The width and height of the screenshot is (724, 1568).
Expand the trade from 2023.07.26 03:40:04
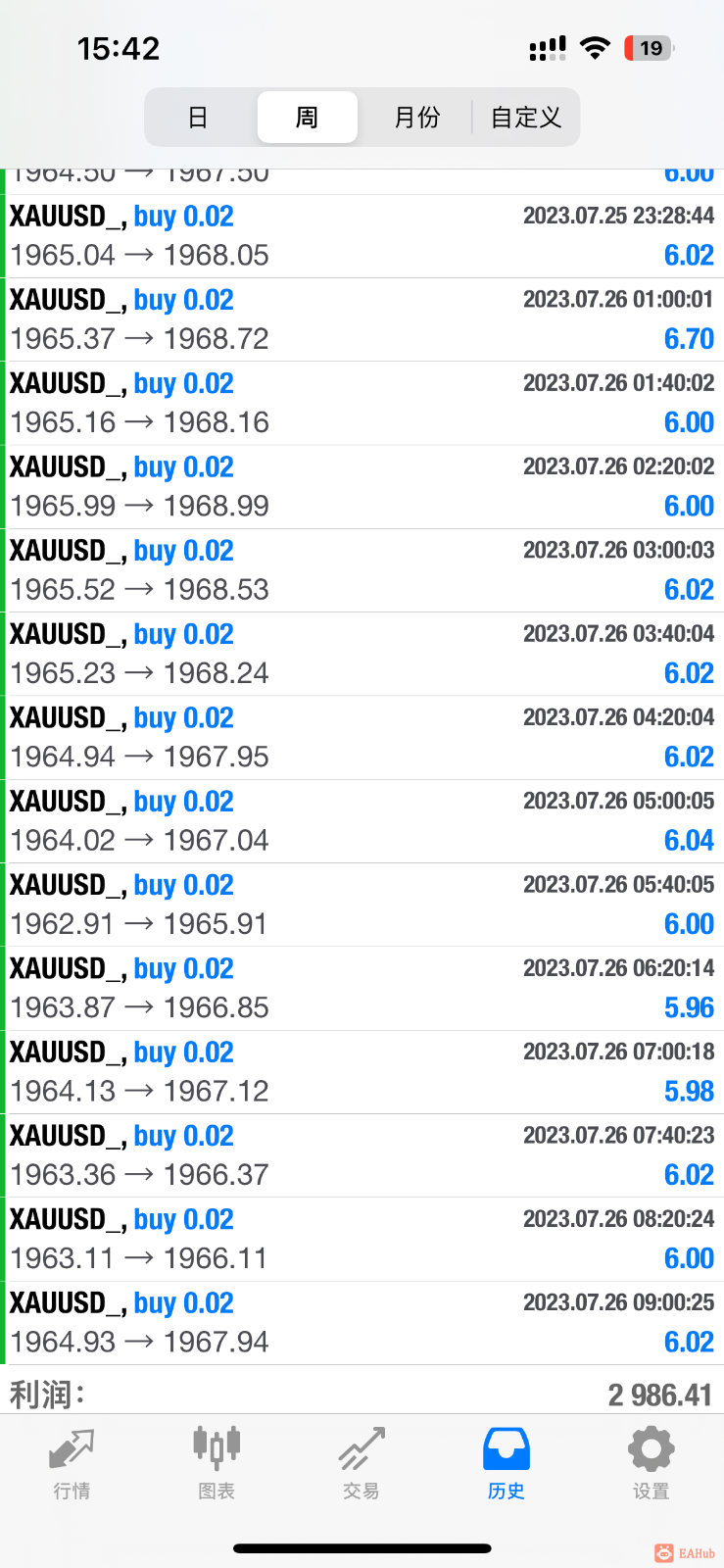tap(362, 654)
